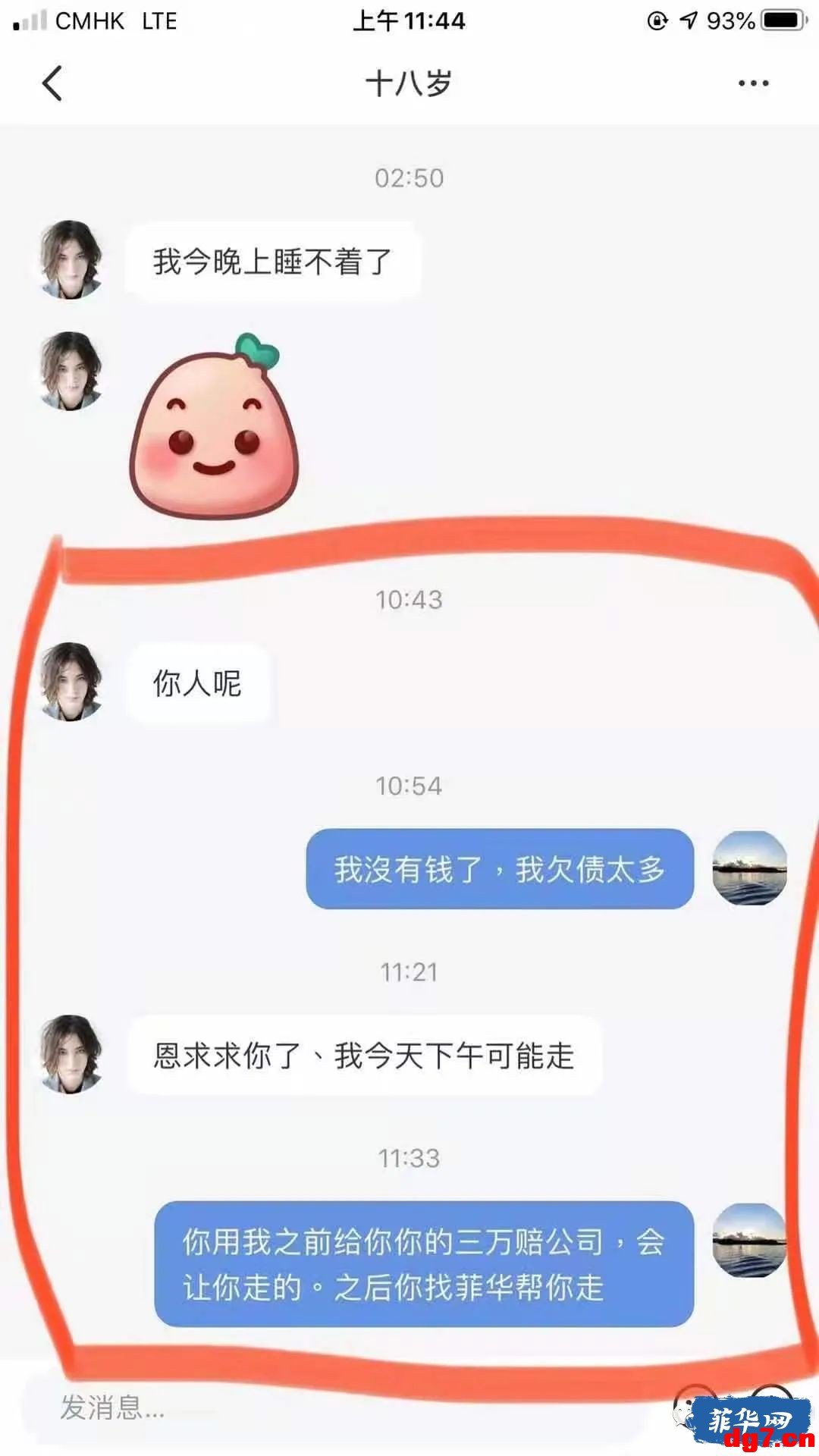Open the three-dot more options menu
Image resolution: width=819 pixels, height=1456 pixels.
point(753,83)
